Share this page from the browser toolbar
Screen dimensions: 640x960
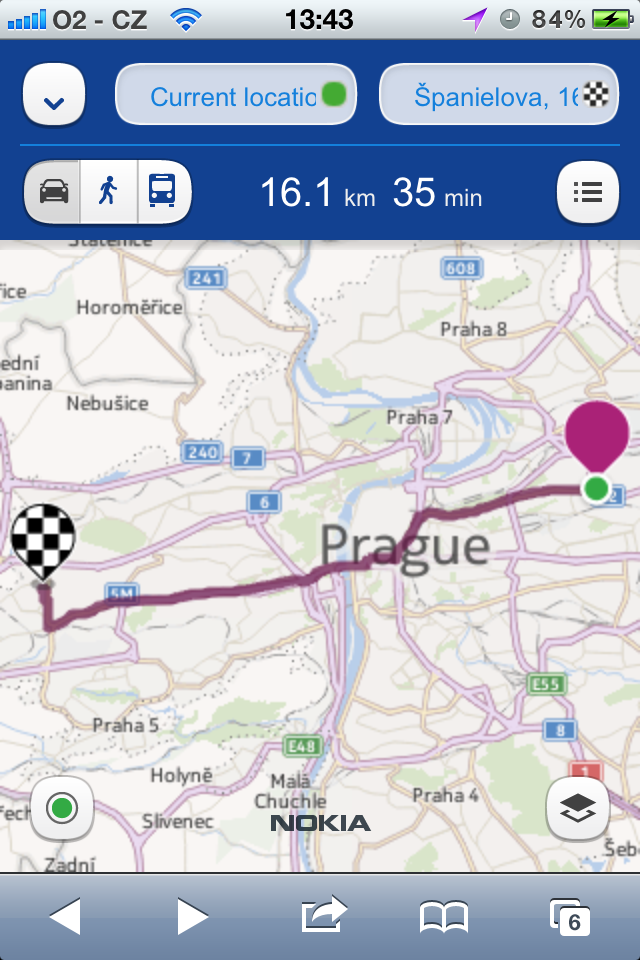coord(323,914)
